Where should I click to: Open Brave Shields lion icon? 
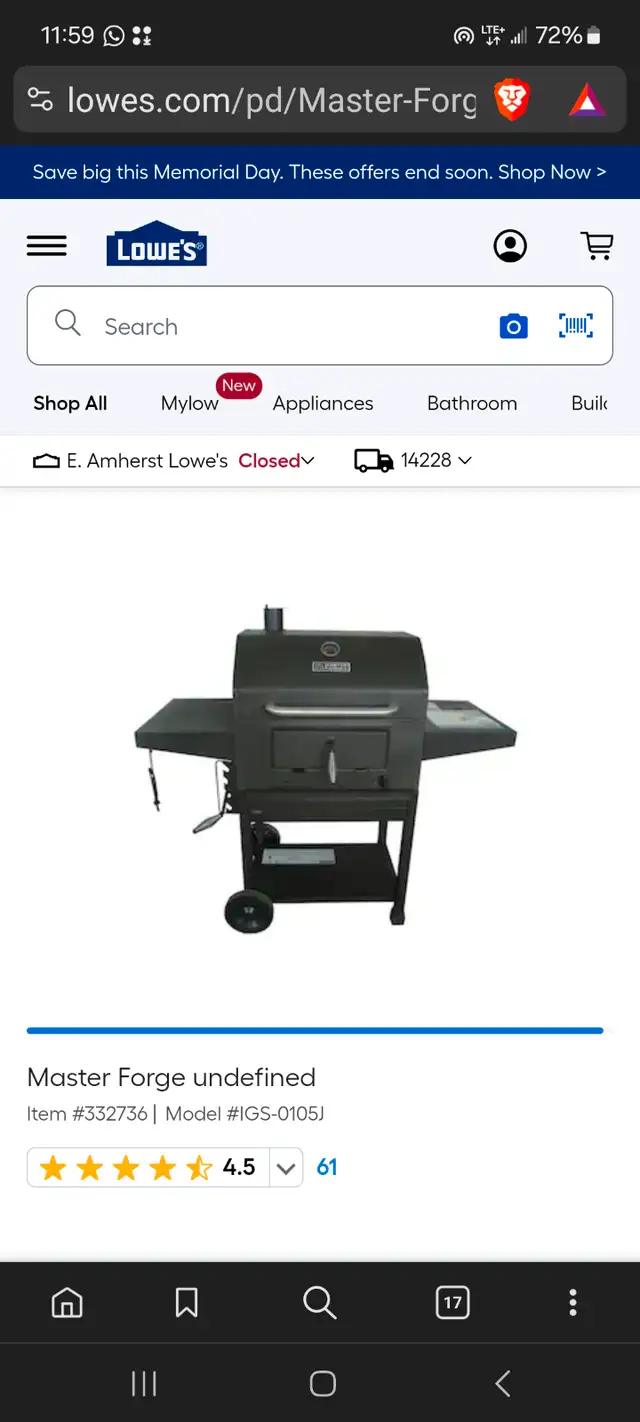tap(512, 100)
